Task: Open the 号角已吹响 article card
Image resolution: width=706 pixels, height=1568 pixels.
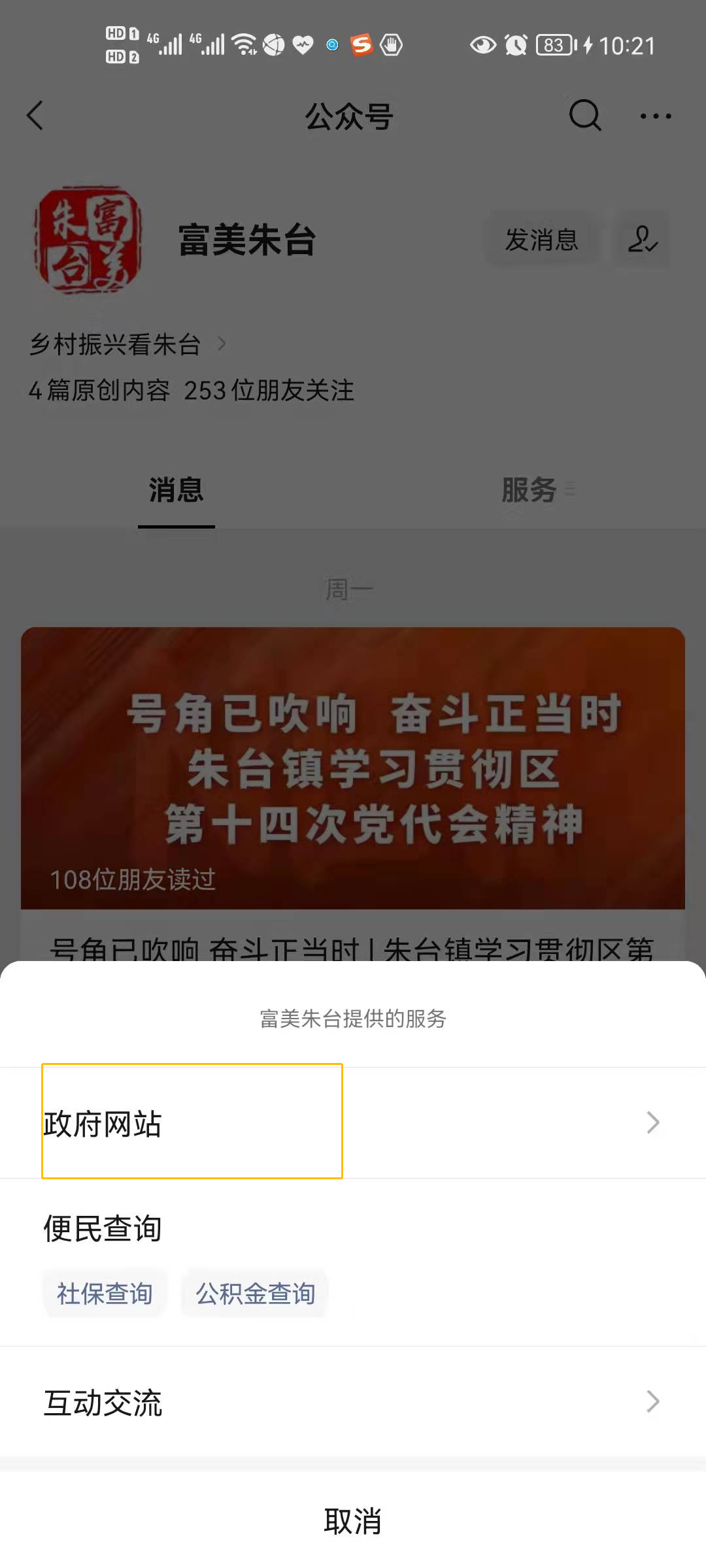Action: 353,768
